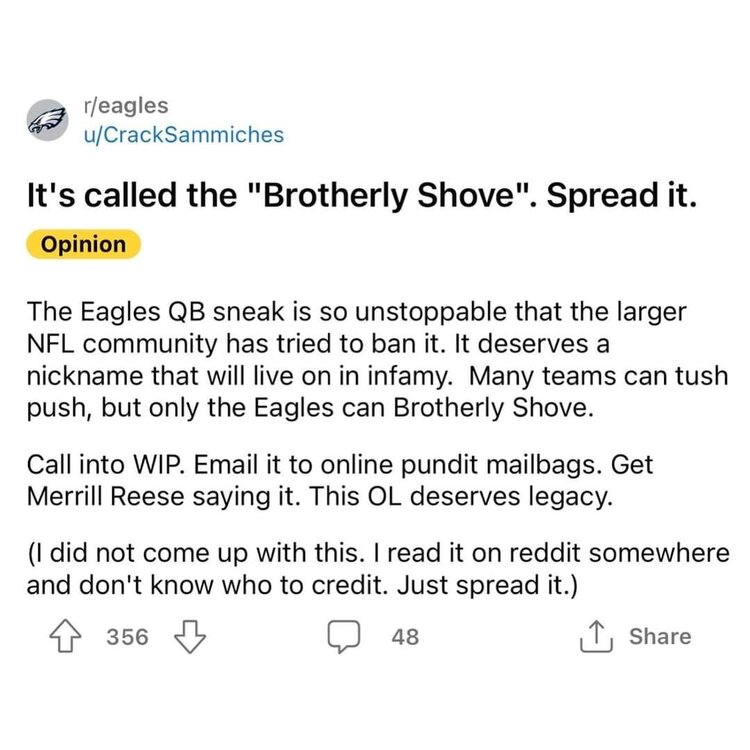Open the r/eagles subreddit
The width and height of the screenshot is (750, 750).
pos(124,105)
